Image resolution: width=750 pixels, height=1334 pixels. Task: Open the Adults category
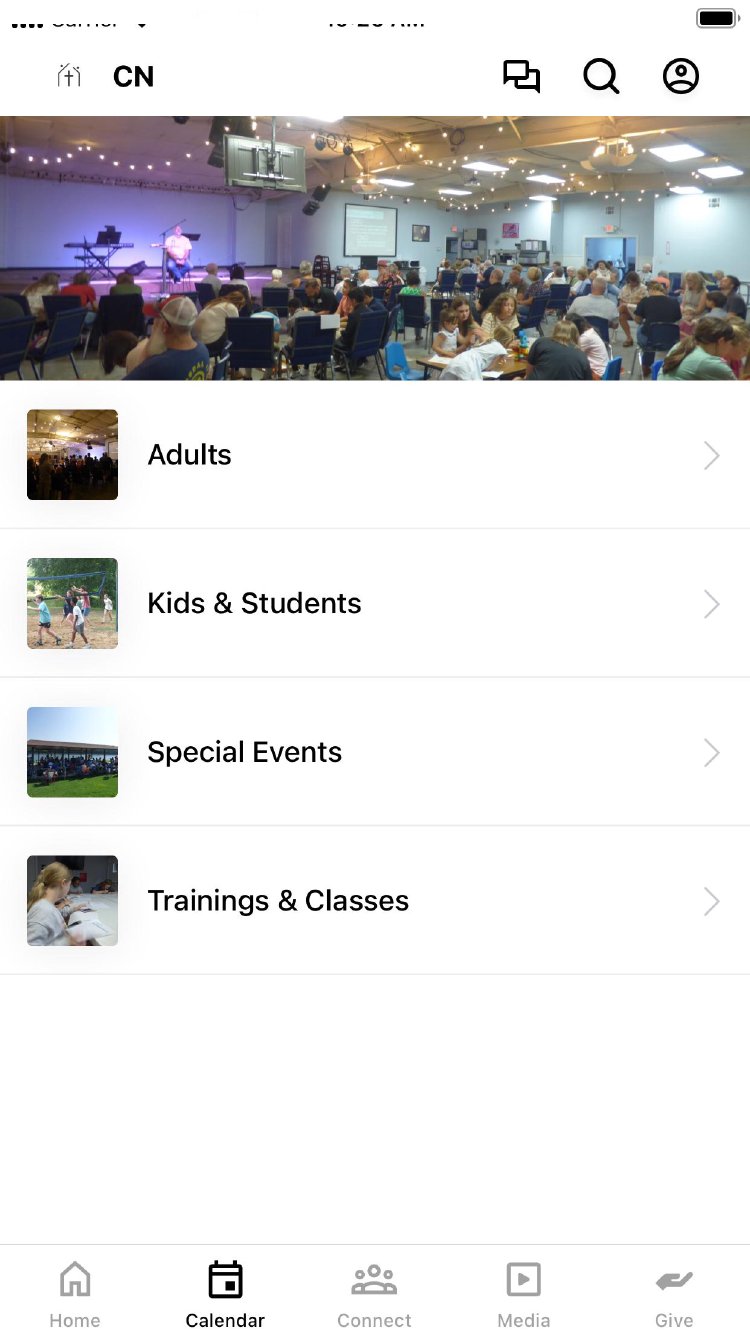[375, 455]
